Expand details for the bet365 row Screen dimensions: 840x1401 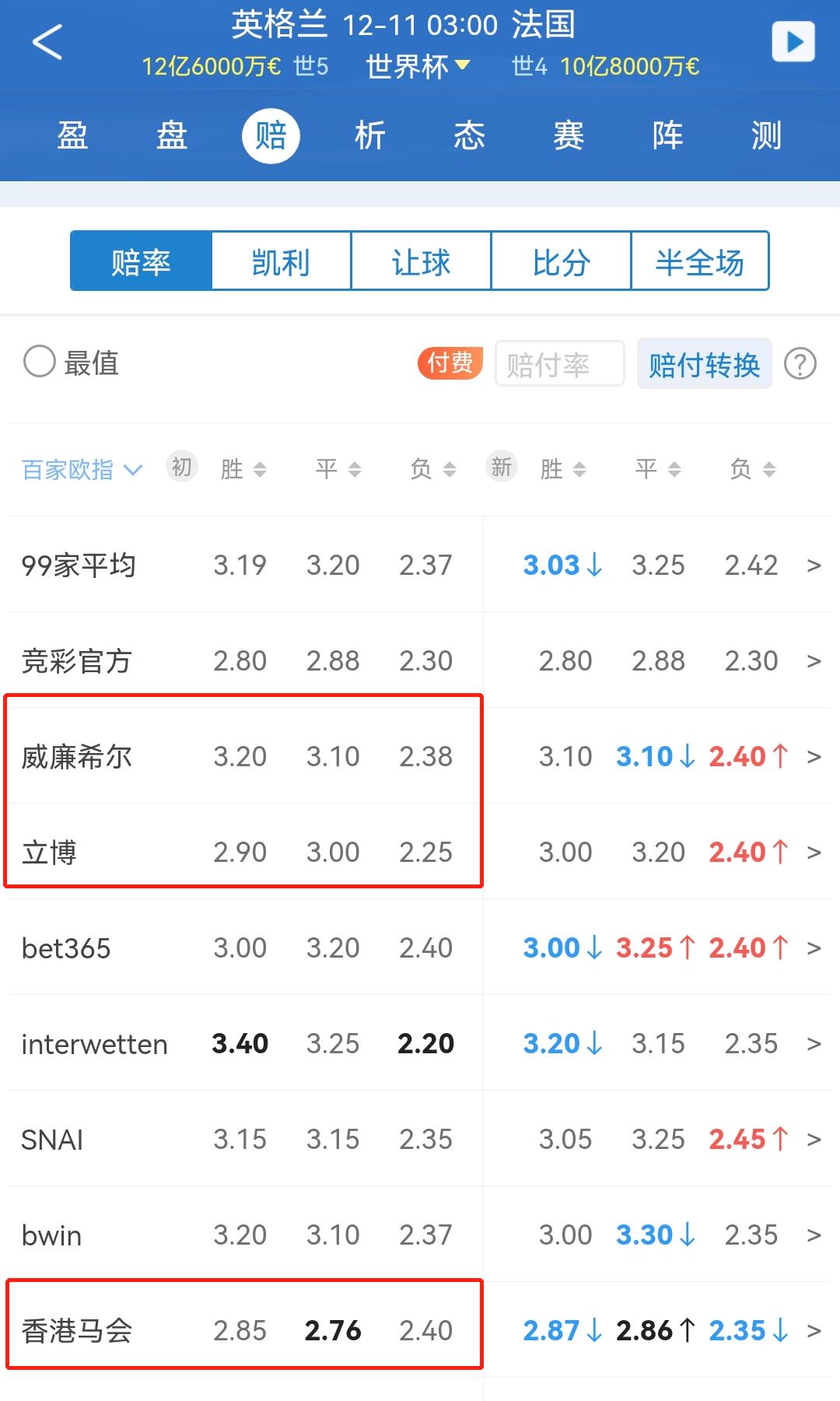click(814, 947)
